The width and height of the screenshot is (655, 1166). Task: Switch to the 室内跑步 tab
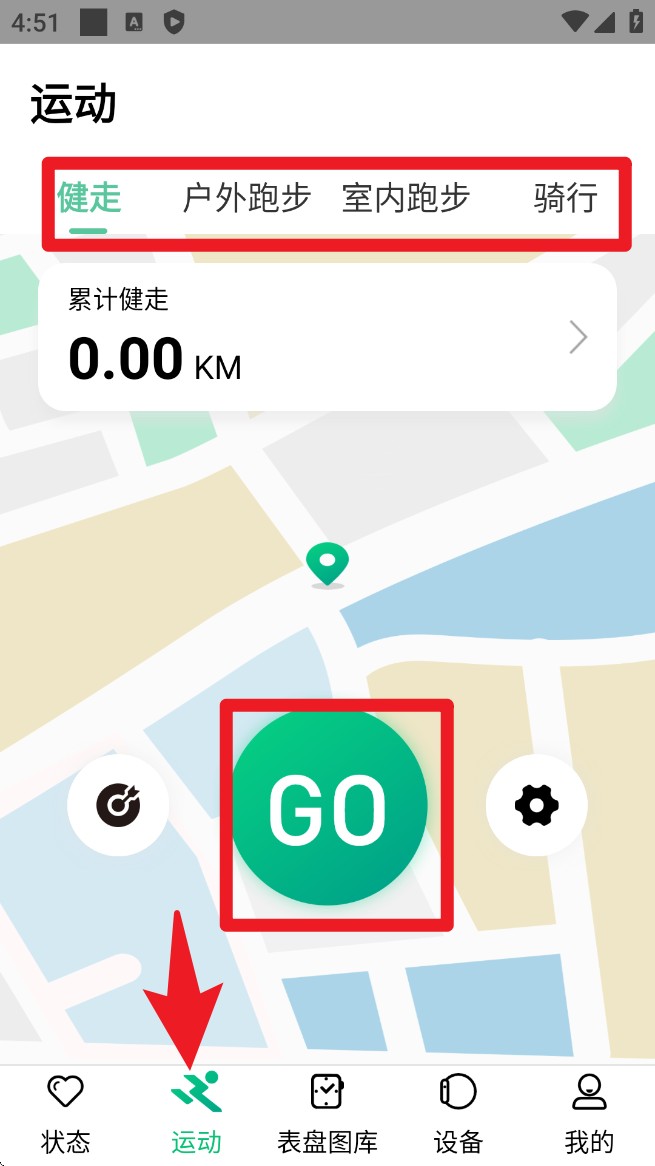click(405, 198)
